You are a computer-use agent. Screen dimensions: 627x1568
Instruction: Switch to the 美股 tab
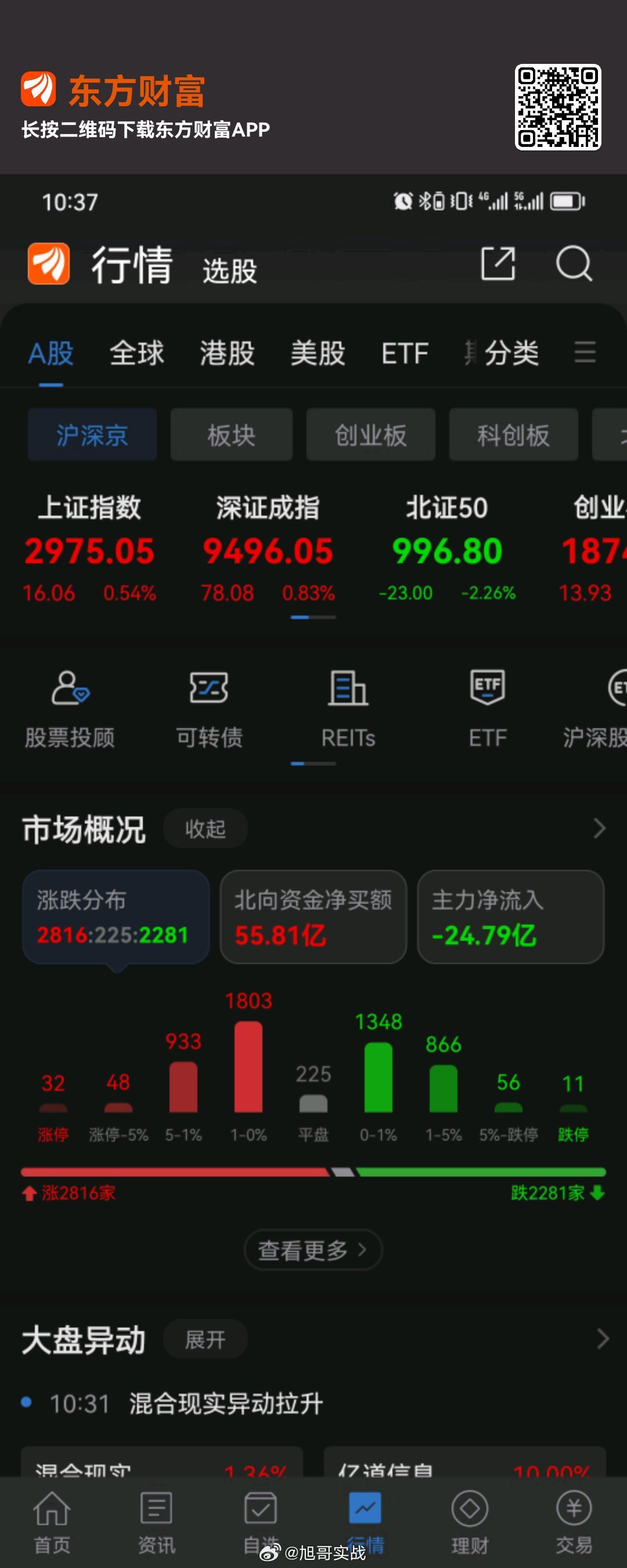[x=317, y=353]
